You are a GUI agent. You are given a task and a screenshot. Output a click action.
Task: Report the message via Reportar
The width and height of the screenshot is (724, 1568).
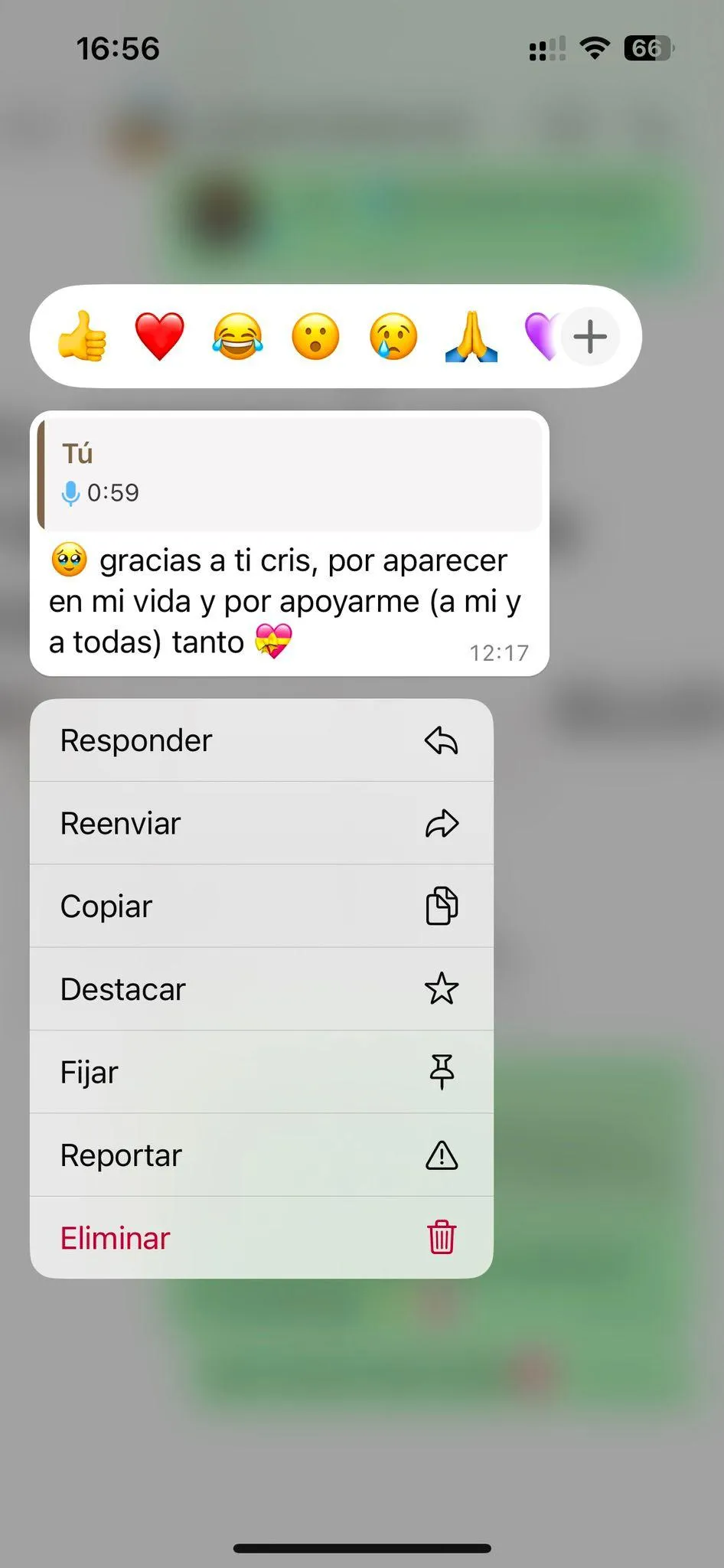click(x=262, y=1155)
